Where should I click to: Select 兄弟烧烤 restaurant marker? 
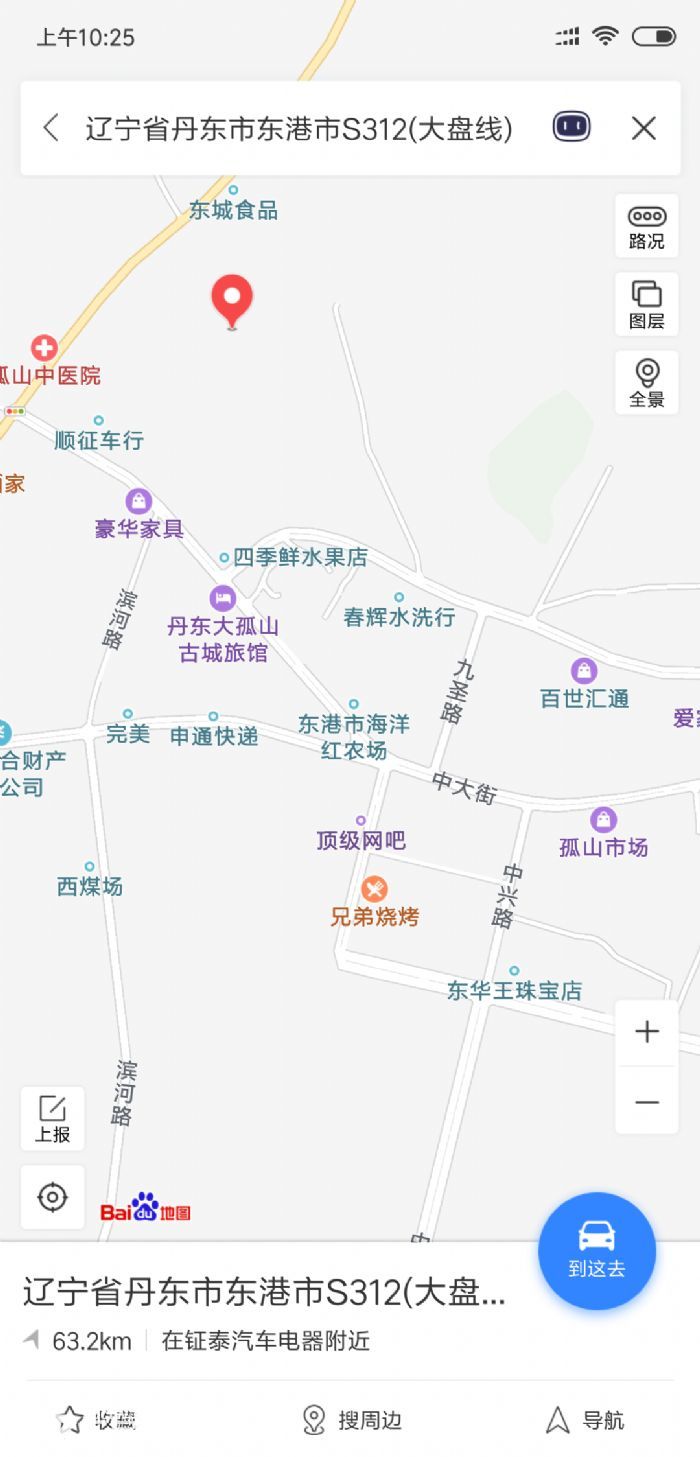pos(374,890)
